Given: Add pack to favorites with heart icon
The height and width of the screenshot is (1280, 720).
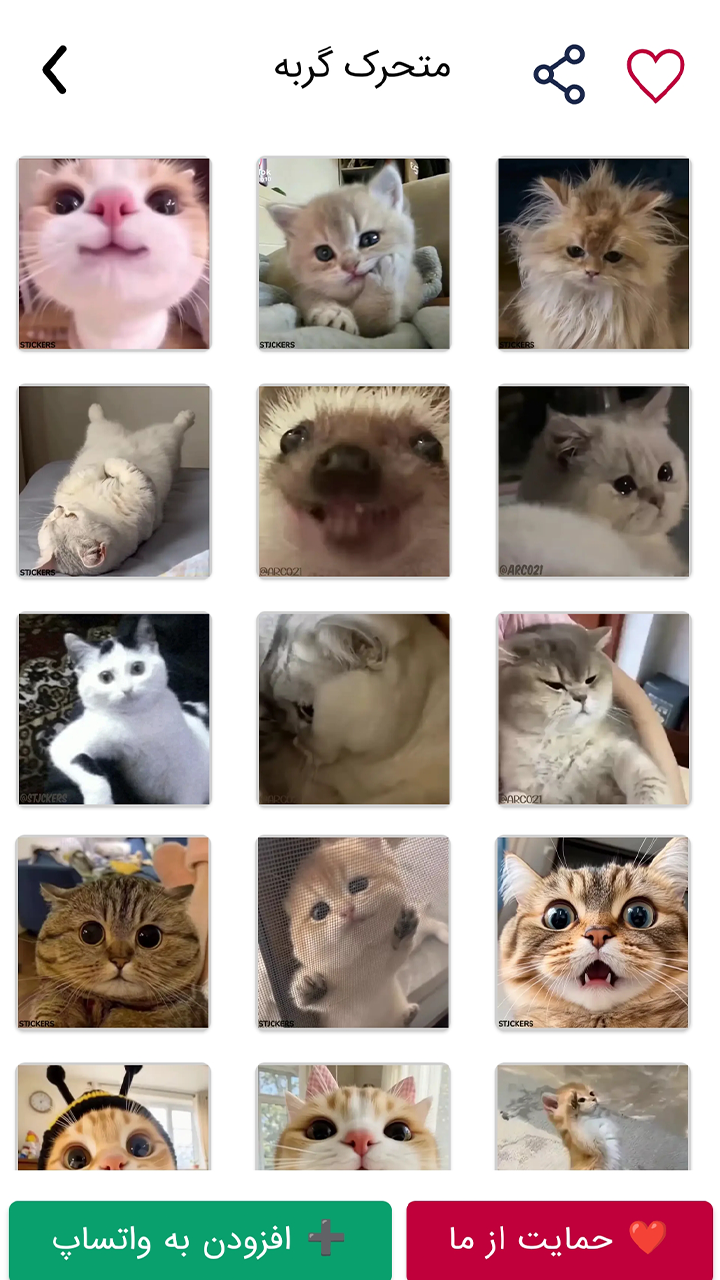Looking at the screenshot, I should [655, 74].
